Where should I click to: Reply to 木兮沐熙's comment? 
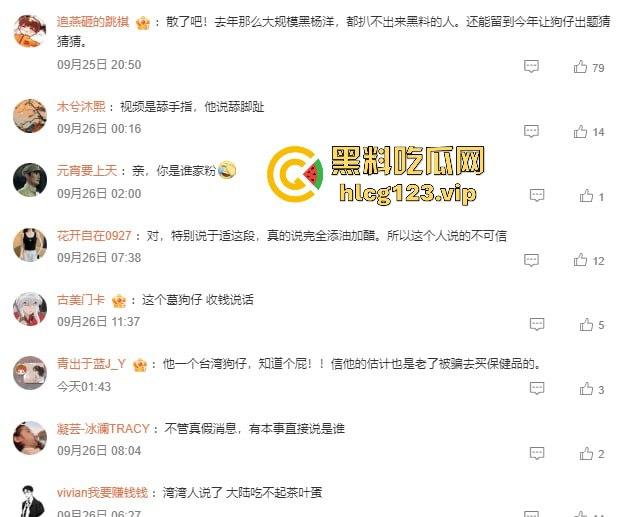click(532, 131)
